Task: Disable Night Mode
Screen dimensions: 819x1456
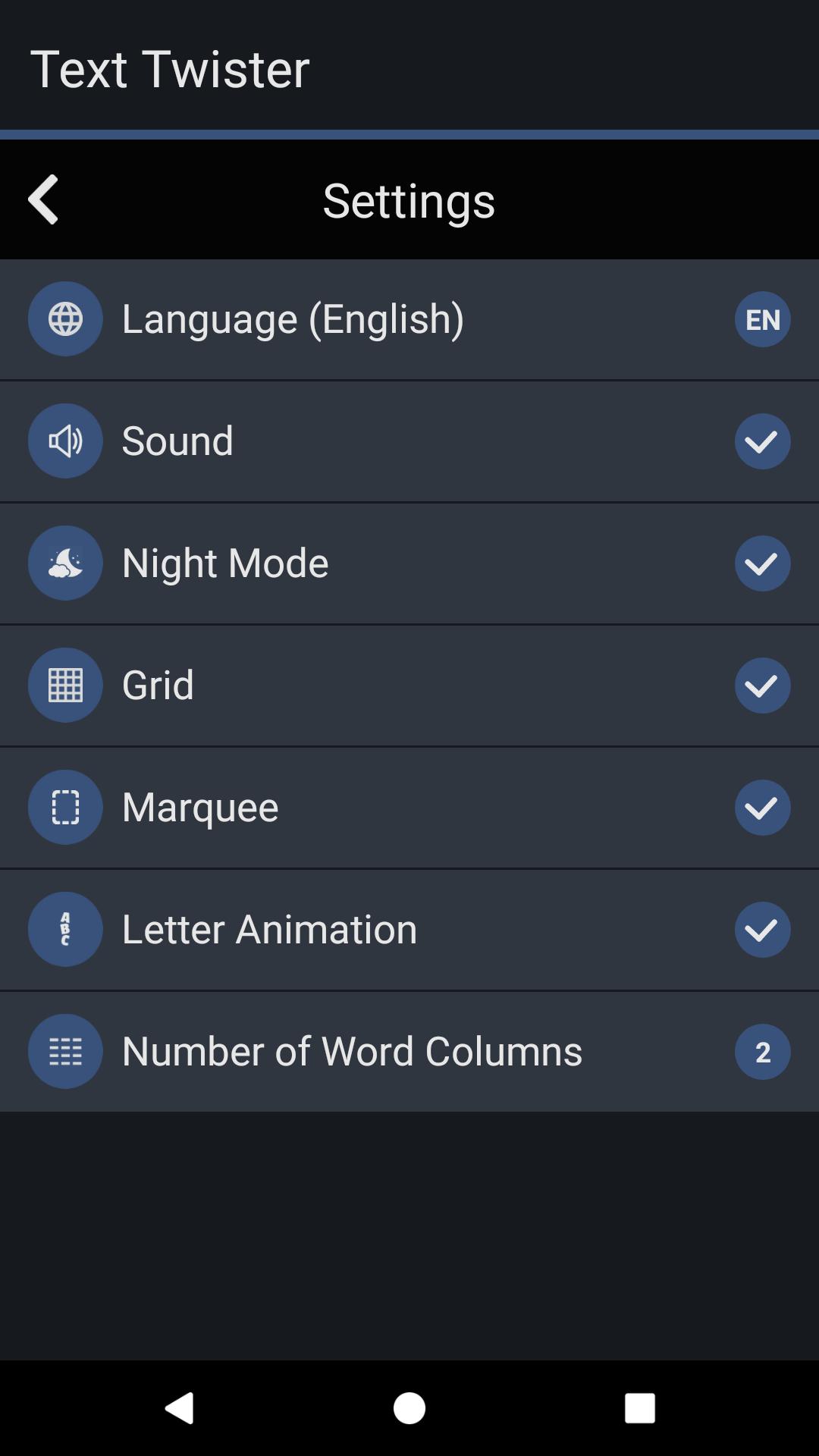Action: point(762,563)
